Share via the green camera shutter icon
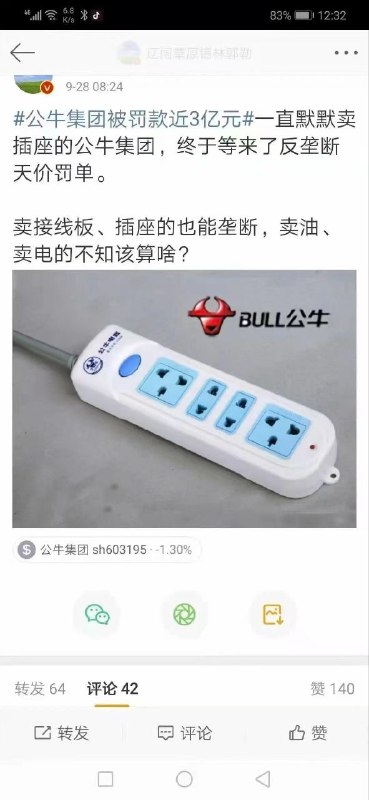The image size is (369, 800). point(184,614)
